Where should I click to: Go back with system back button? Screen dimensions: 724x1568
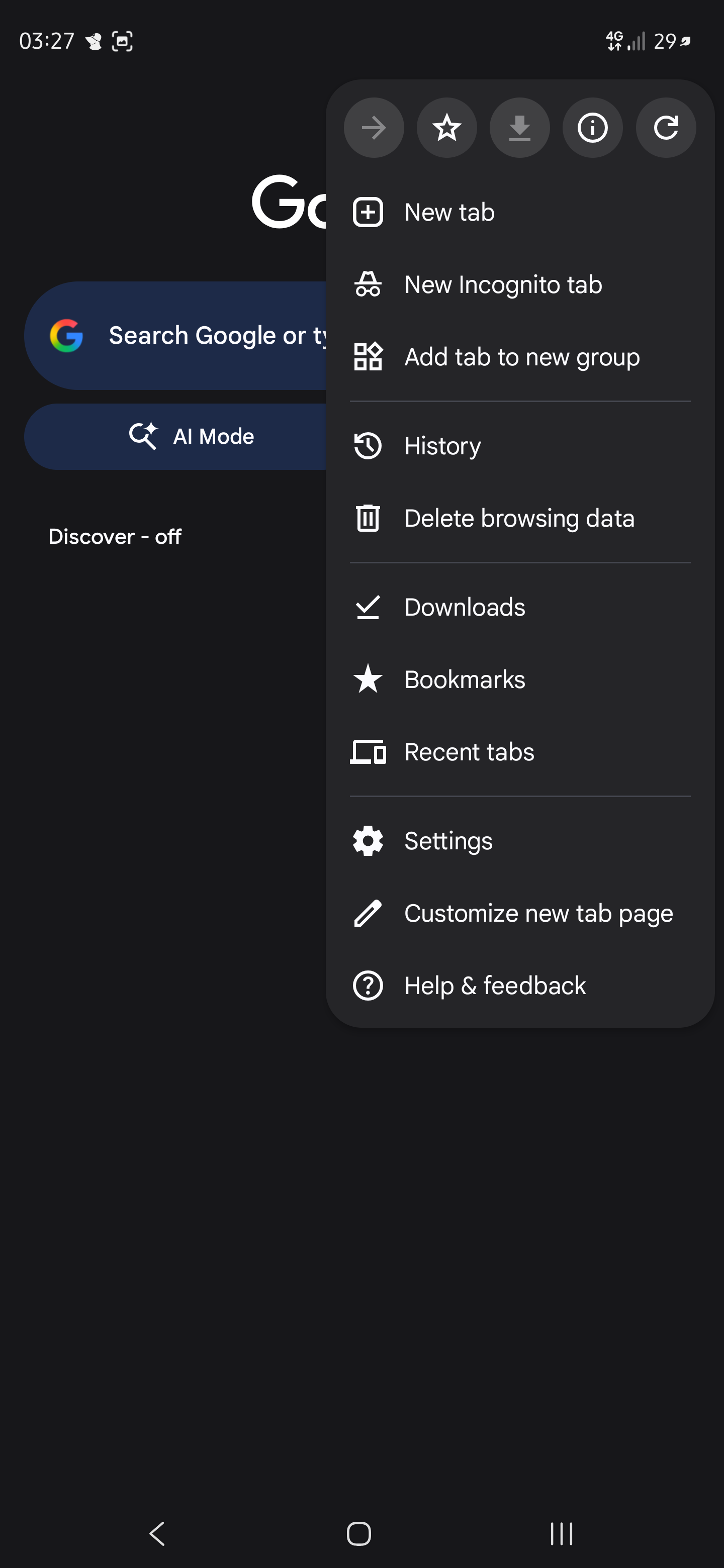(x=157, y=1533)
